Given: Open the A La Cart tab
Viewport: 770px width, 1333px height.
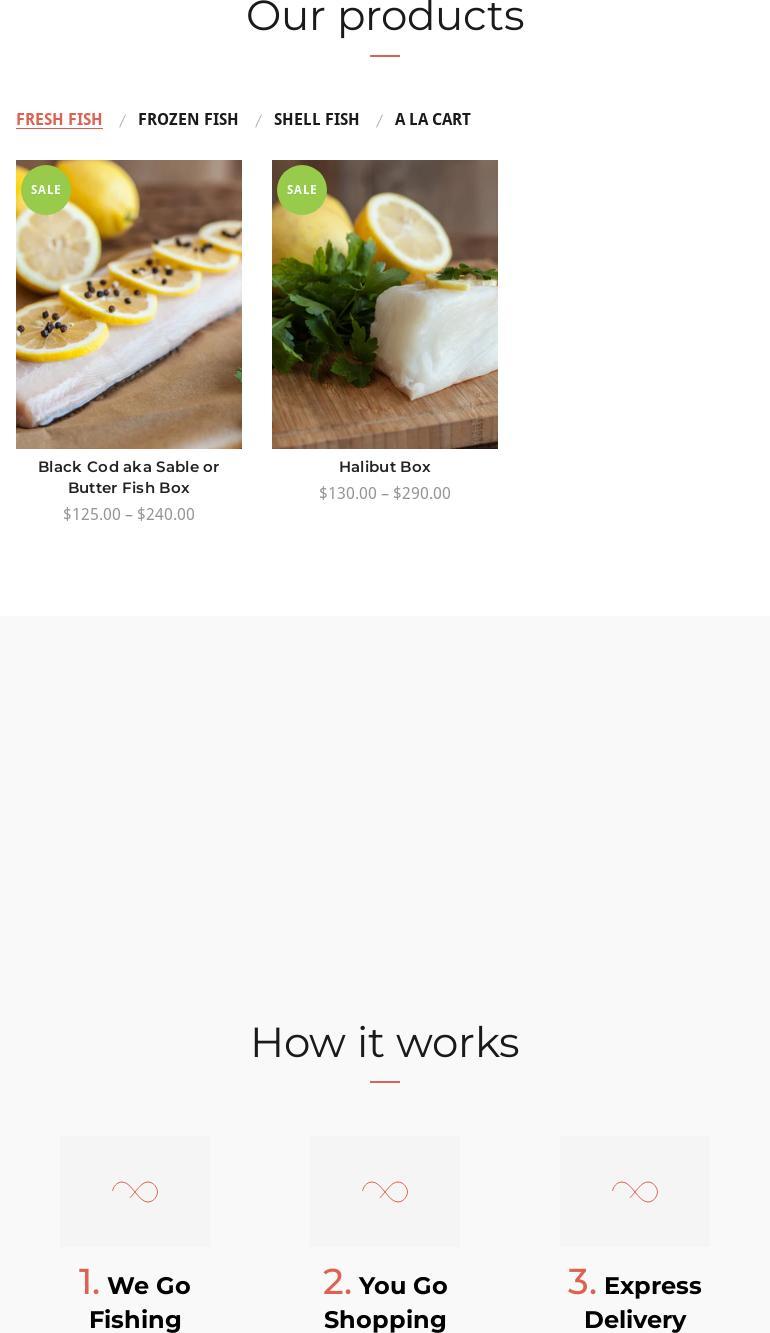Looking at the screenshot, I should pos(432,119).
